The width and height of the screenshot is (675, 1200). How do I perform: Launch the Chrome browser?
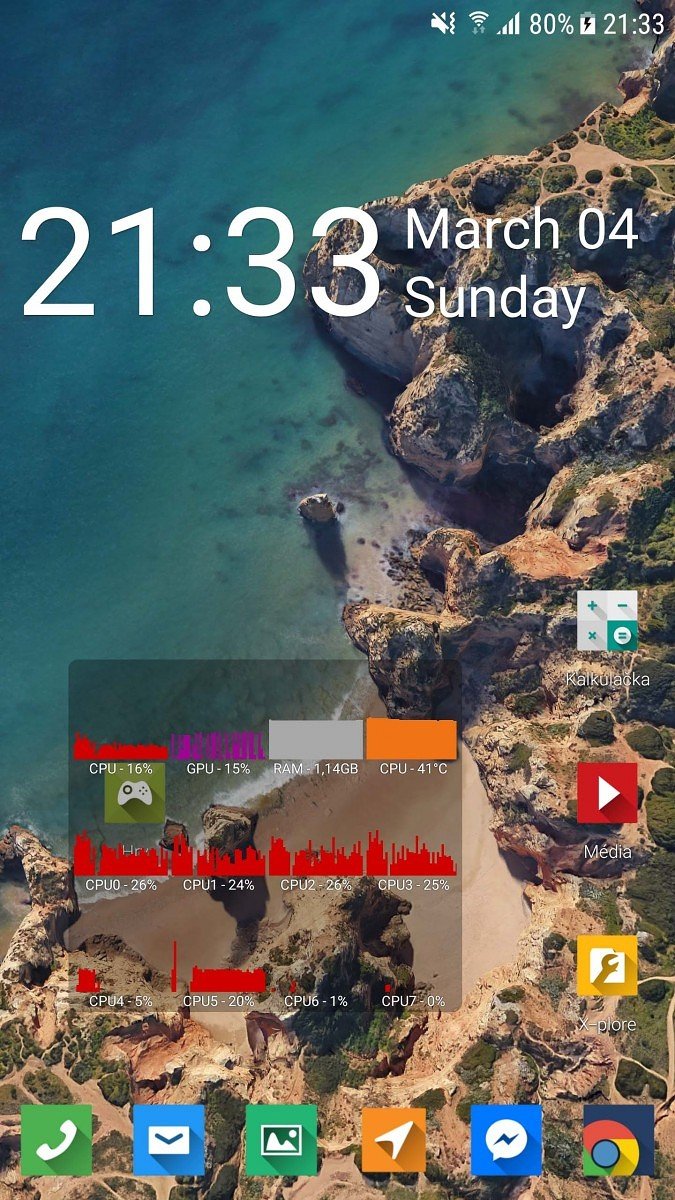[619, 1140]
